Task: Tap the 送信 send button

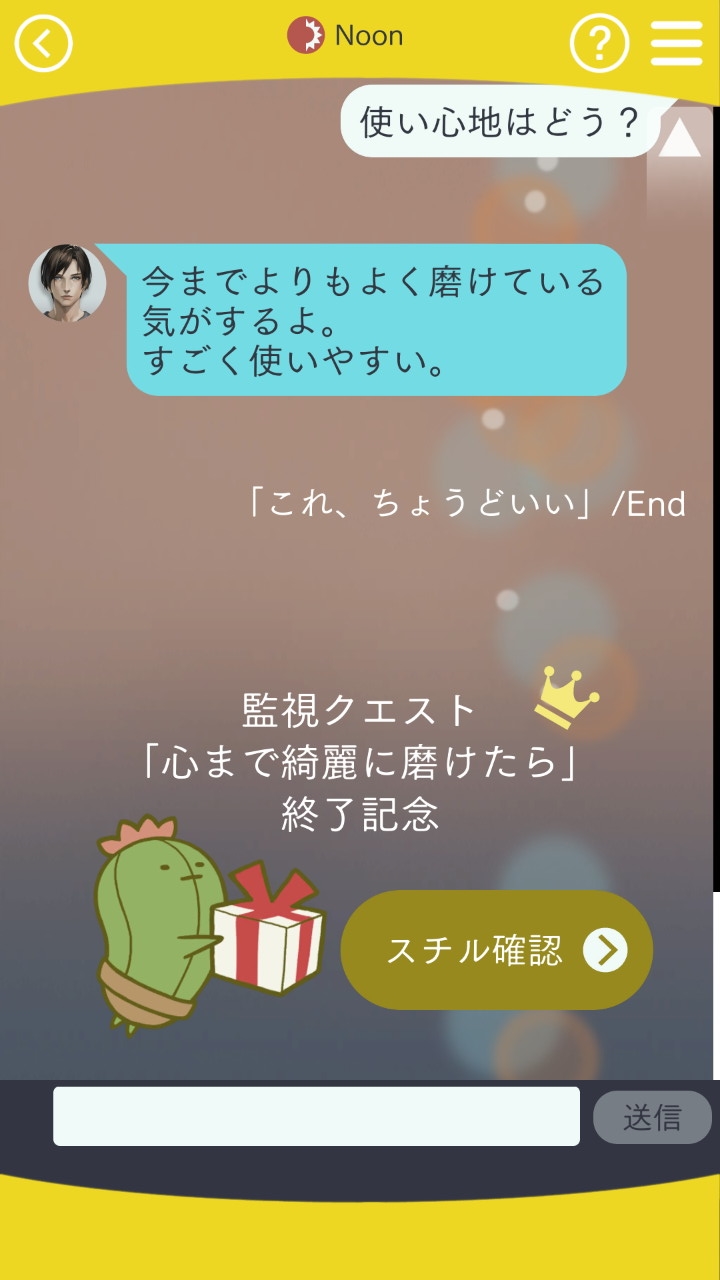Action: [652, 1117]
